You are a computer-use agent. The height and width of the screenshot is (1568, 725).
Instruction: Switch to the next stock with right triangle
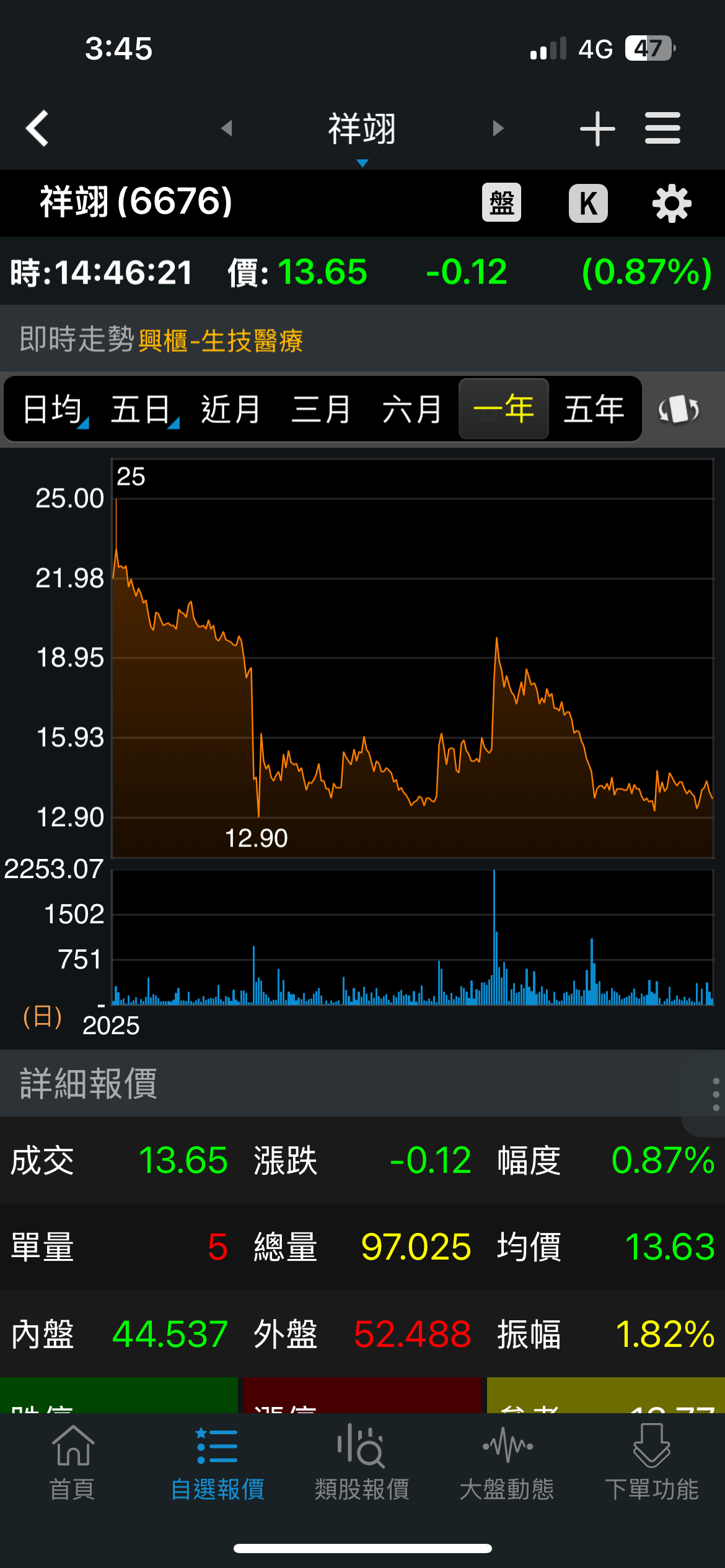point(498,128)
